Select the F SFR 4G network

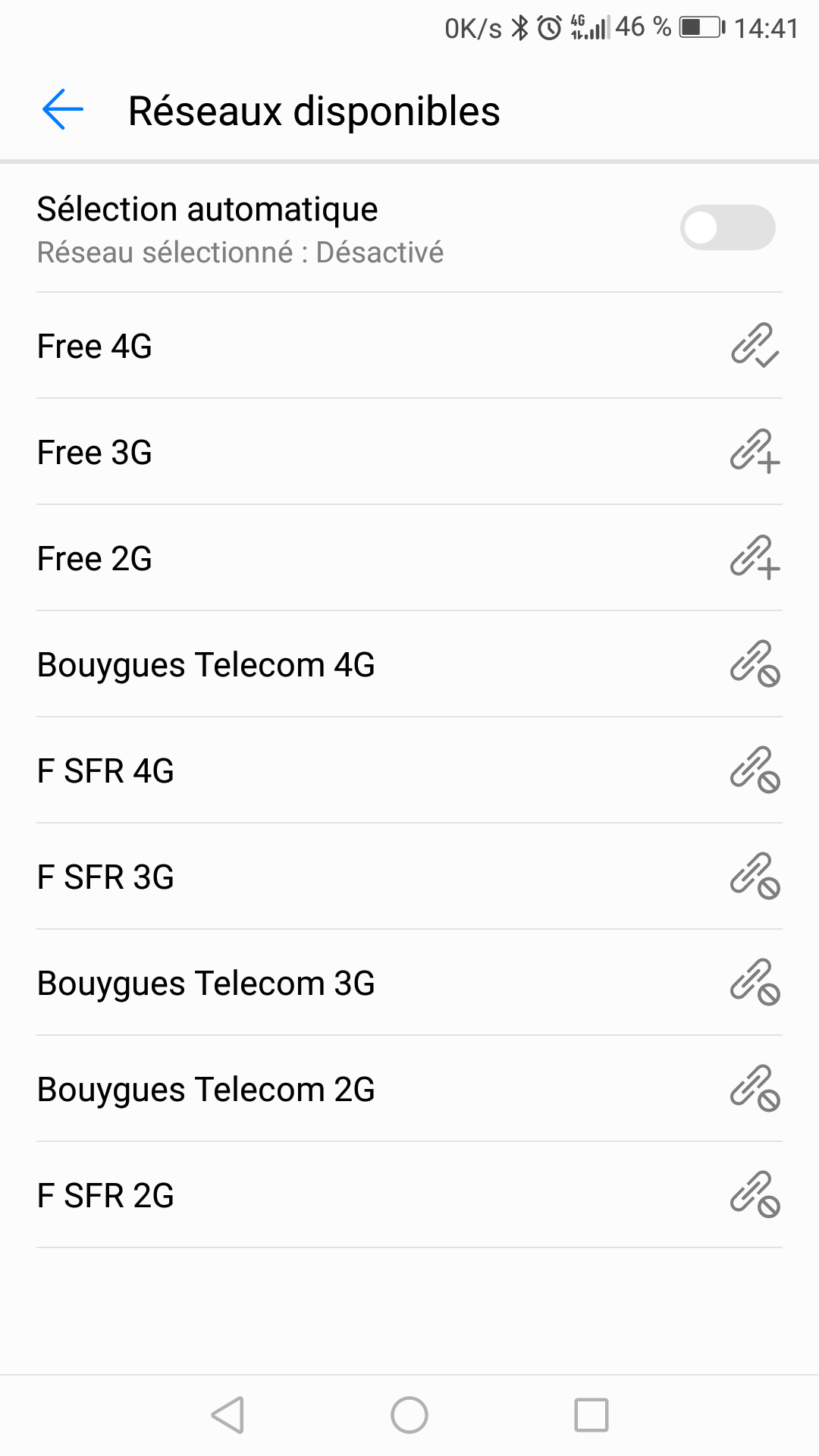click(409, 770)
